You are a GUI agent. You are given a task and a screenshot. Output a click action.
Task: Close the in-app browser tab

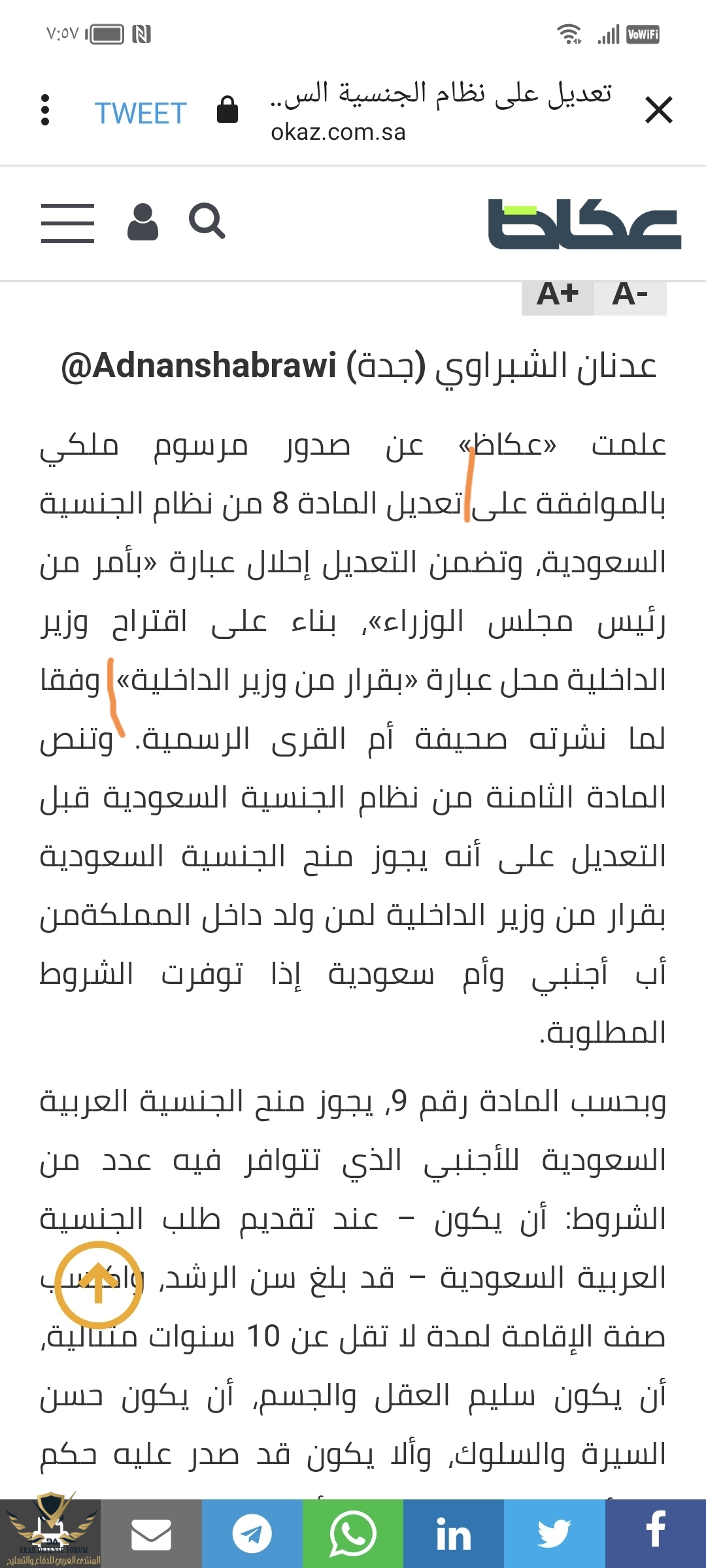658,110
